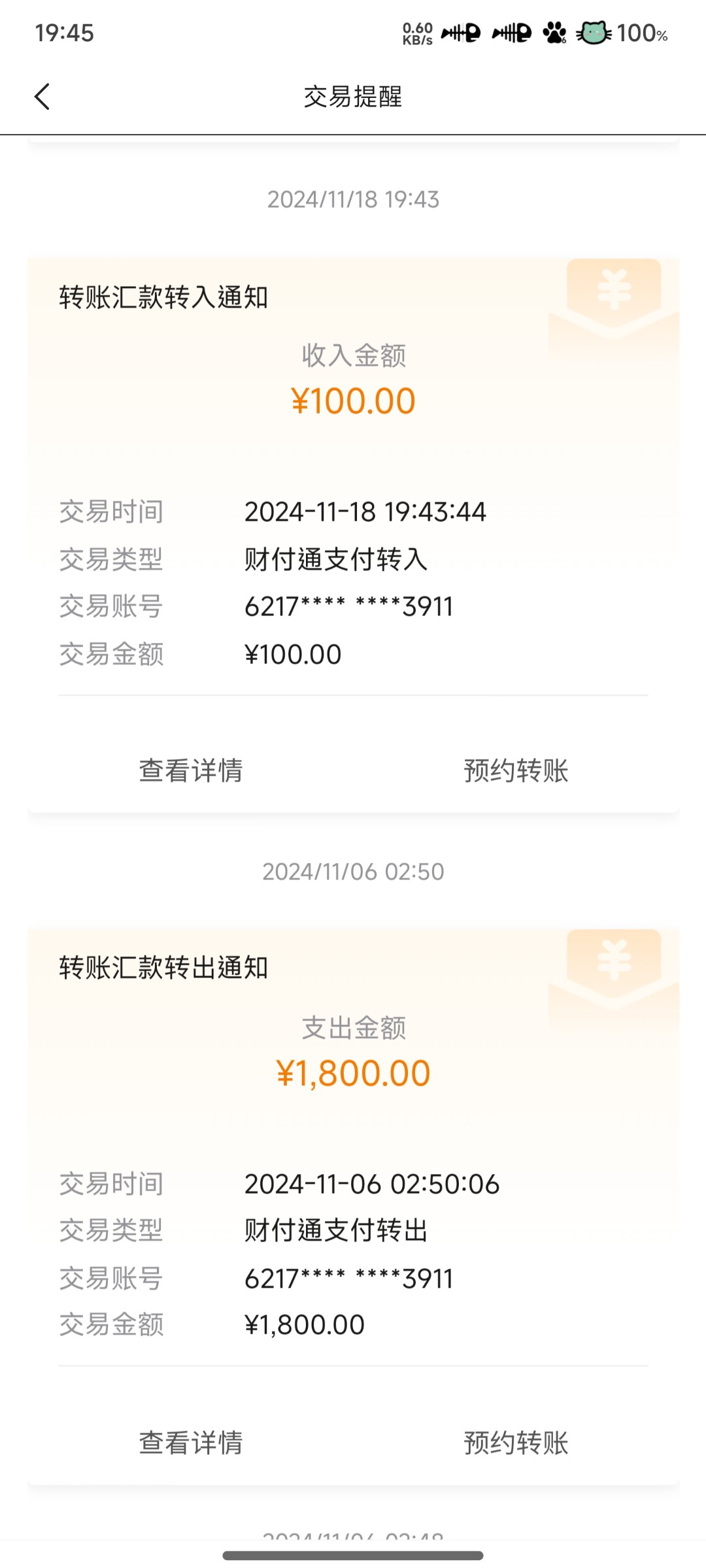
Task: Open 查看详情 for the ¥1,800.00 transfer
Action: pyautogui.click(x=190, y=1442)
